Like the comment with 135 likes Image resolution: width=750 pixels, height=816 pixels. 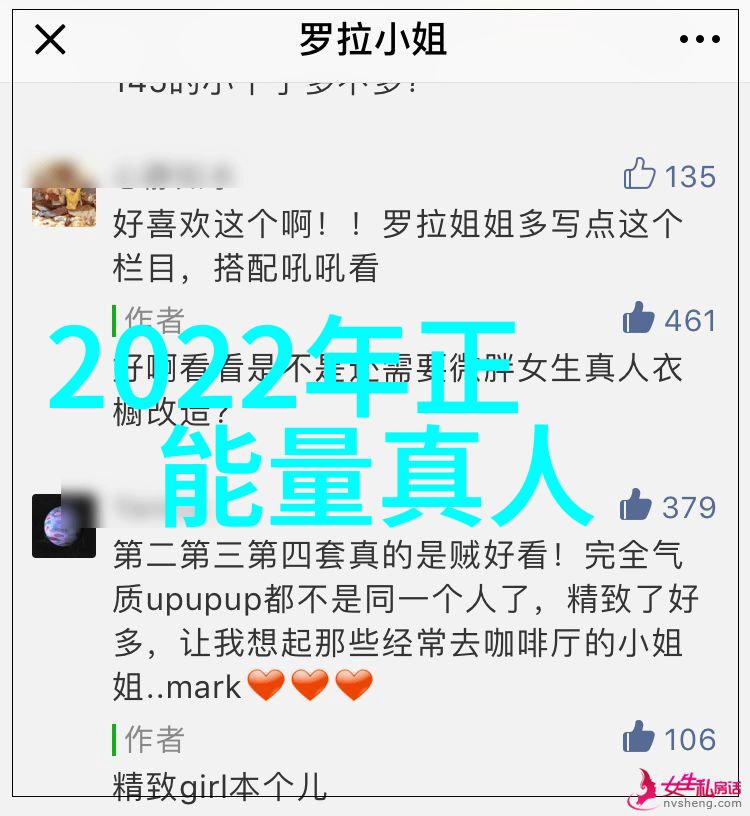click(x=640, y=175)
